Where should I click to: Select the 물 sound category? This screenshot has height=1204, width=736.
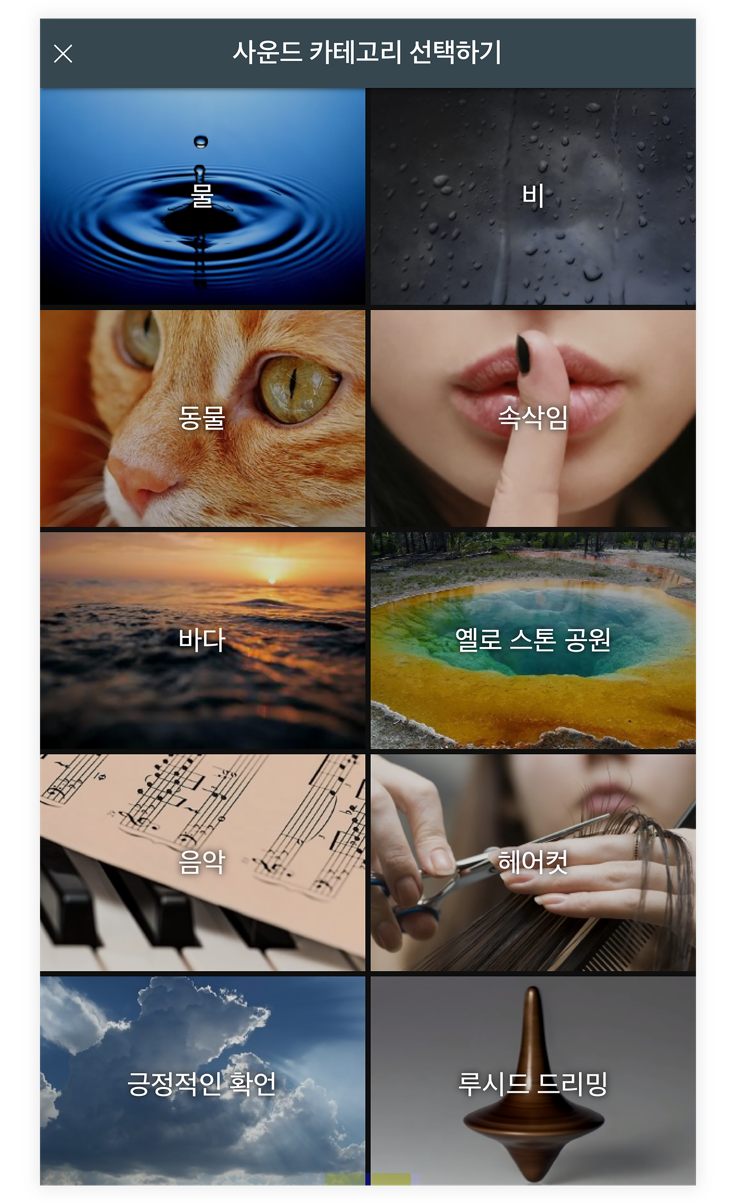202,197
